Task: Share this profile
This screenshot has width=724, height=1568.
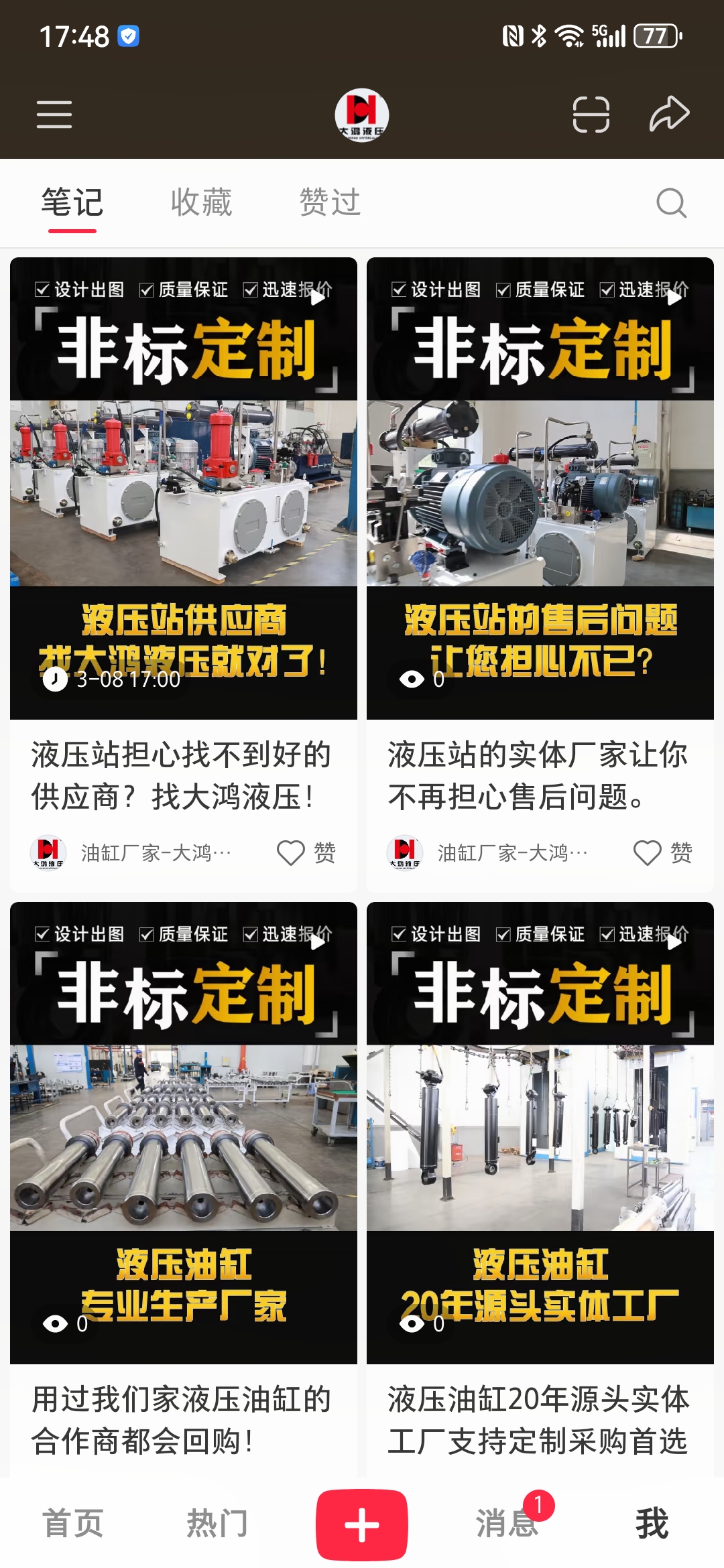Action: [x=669, y=114]
